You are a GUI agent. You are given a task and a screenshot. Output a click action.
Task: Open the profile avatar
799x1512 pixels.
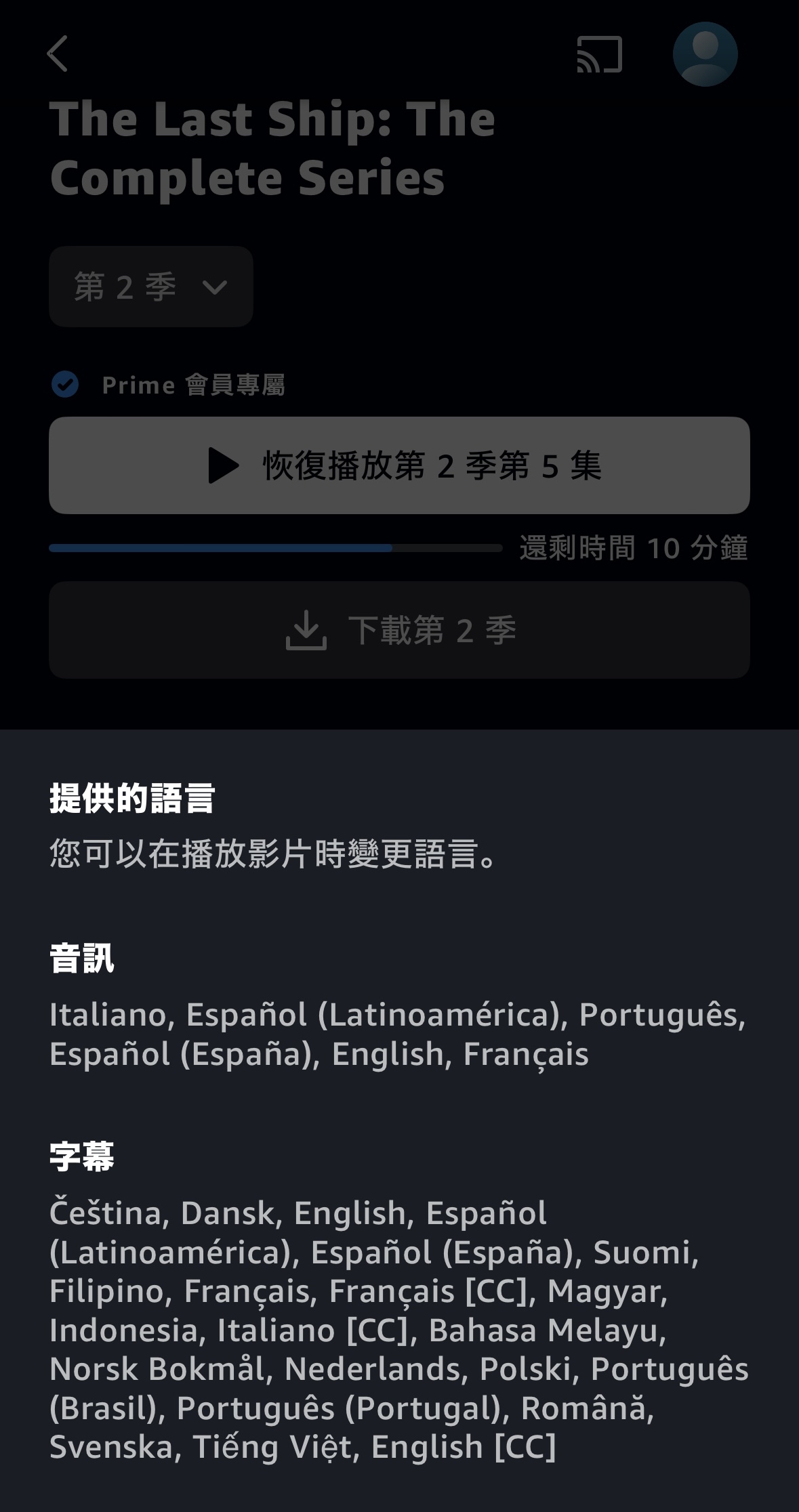(x=705, y=54)
